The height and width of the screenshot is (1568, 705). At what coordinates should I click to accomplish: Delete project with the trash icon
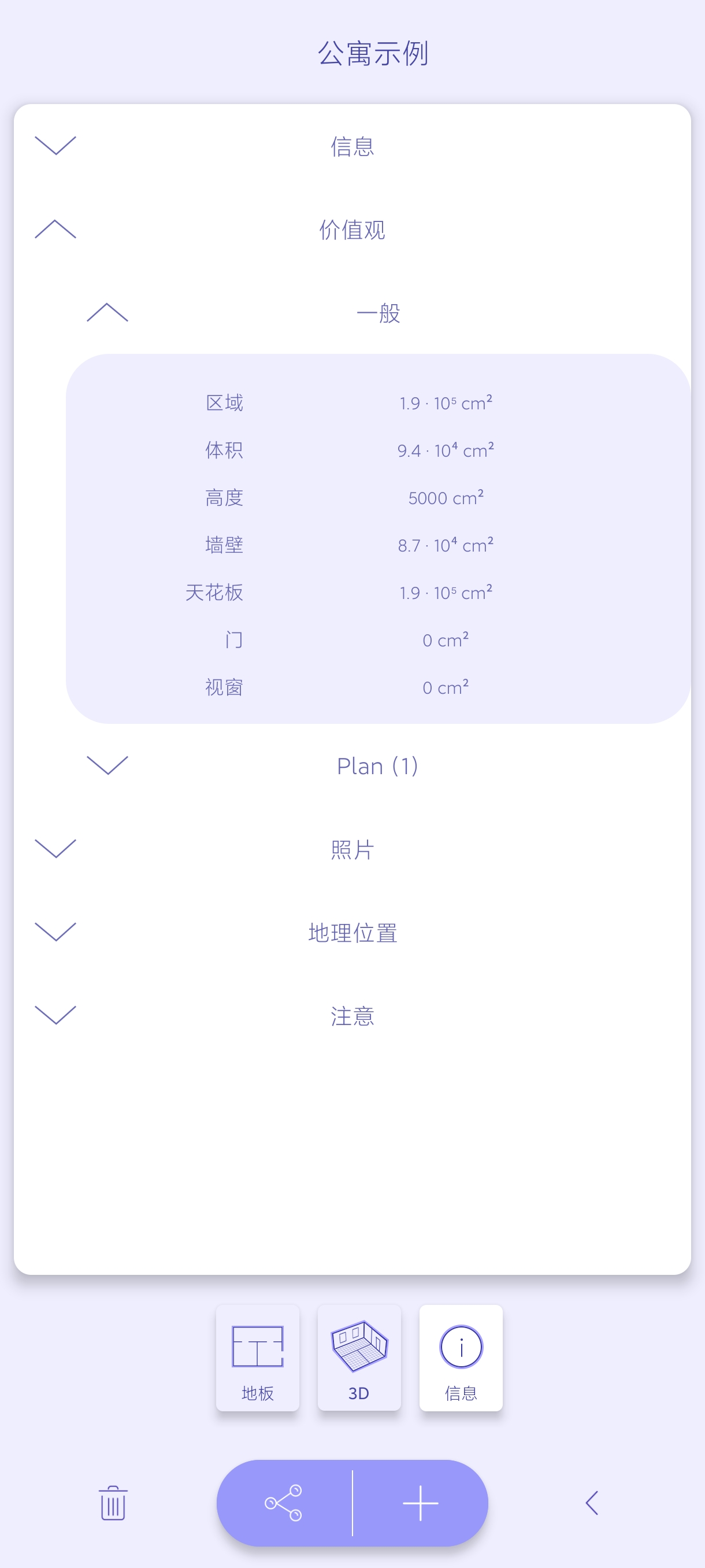point(113,1503)
